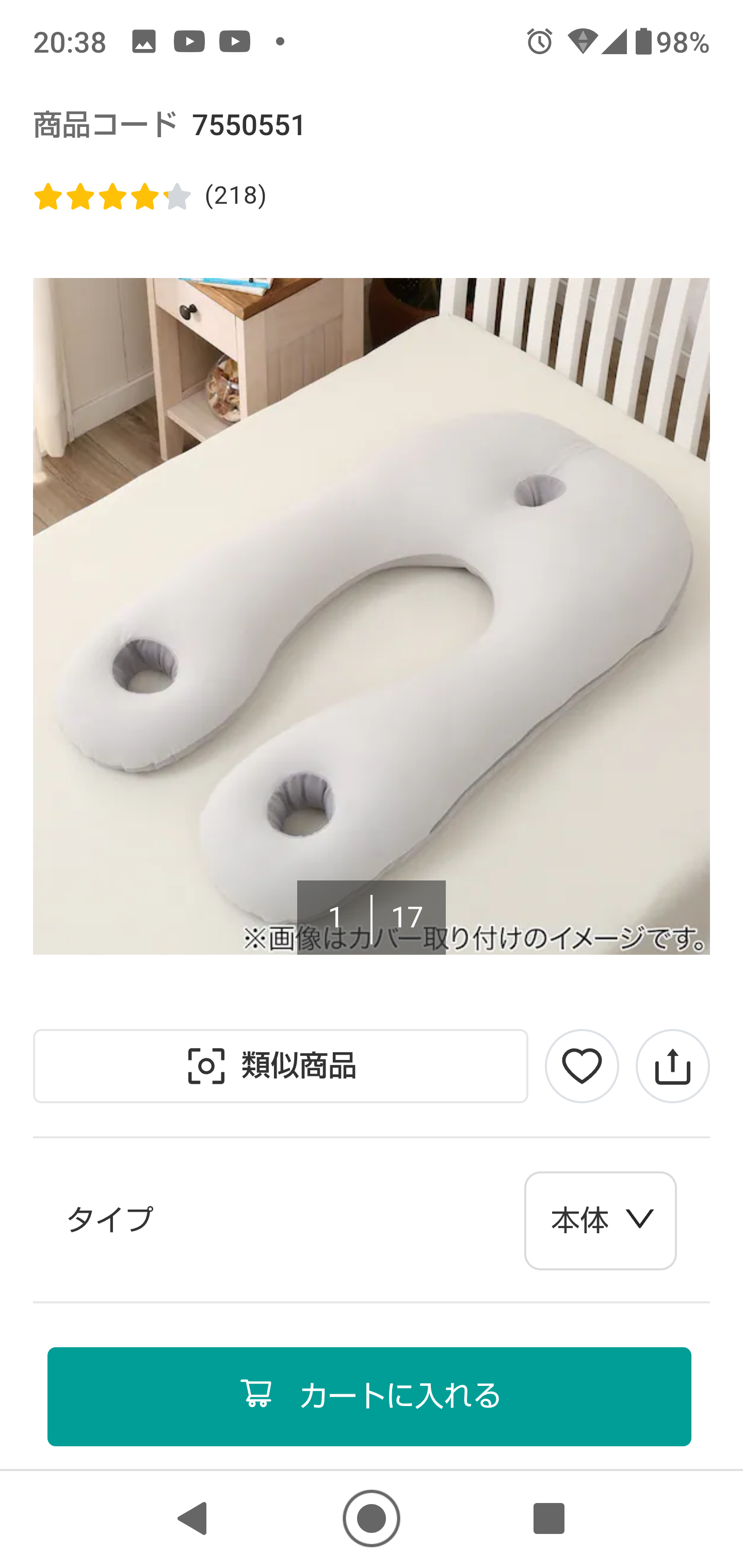
Task: Open the タイプ dropdown showing 本体
Action: 600,1220
